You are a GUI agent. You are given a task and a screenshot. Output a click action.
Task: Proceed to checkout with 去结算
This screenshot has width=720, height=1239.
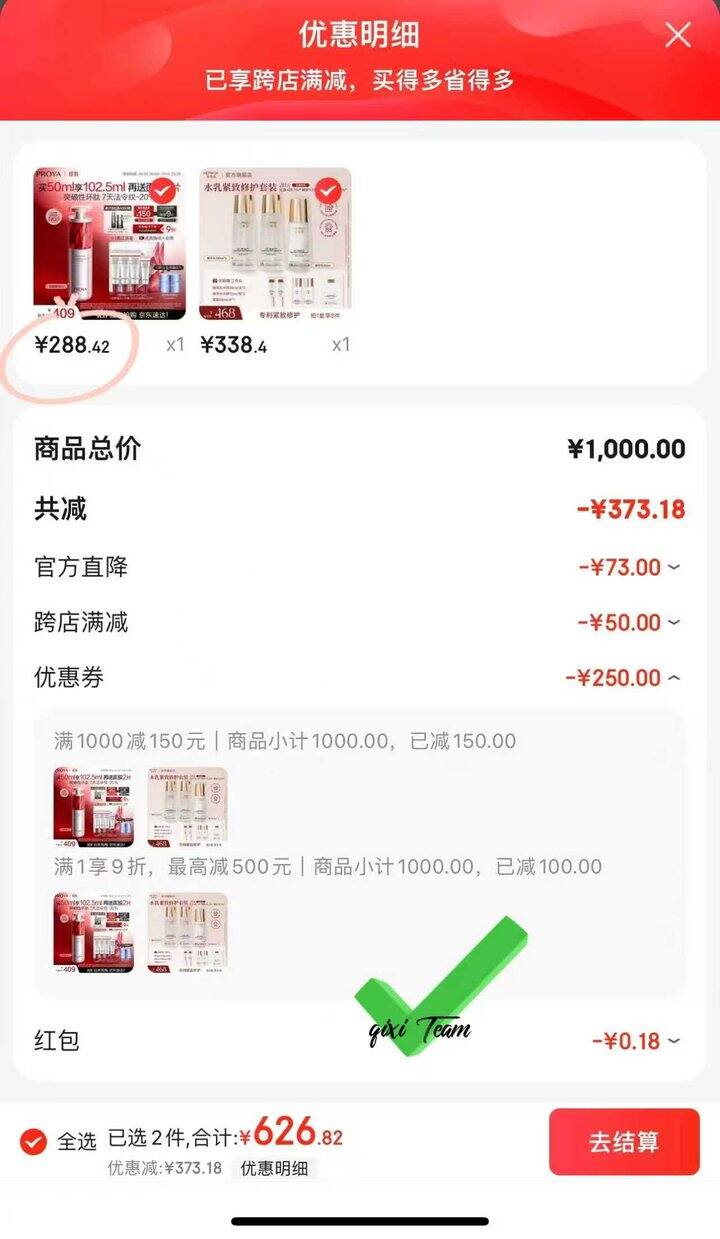coord(624,1142)
